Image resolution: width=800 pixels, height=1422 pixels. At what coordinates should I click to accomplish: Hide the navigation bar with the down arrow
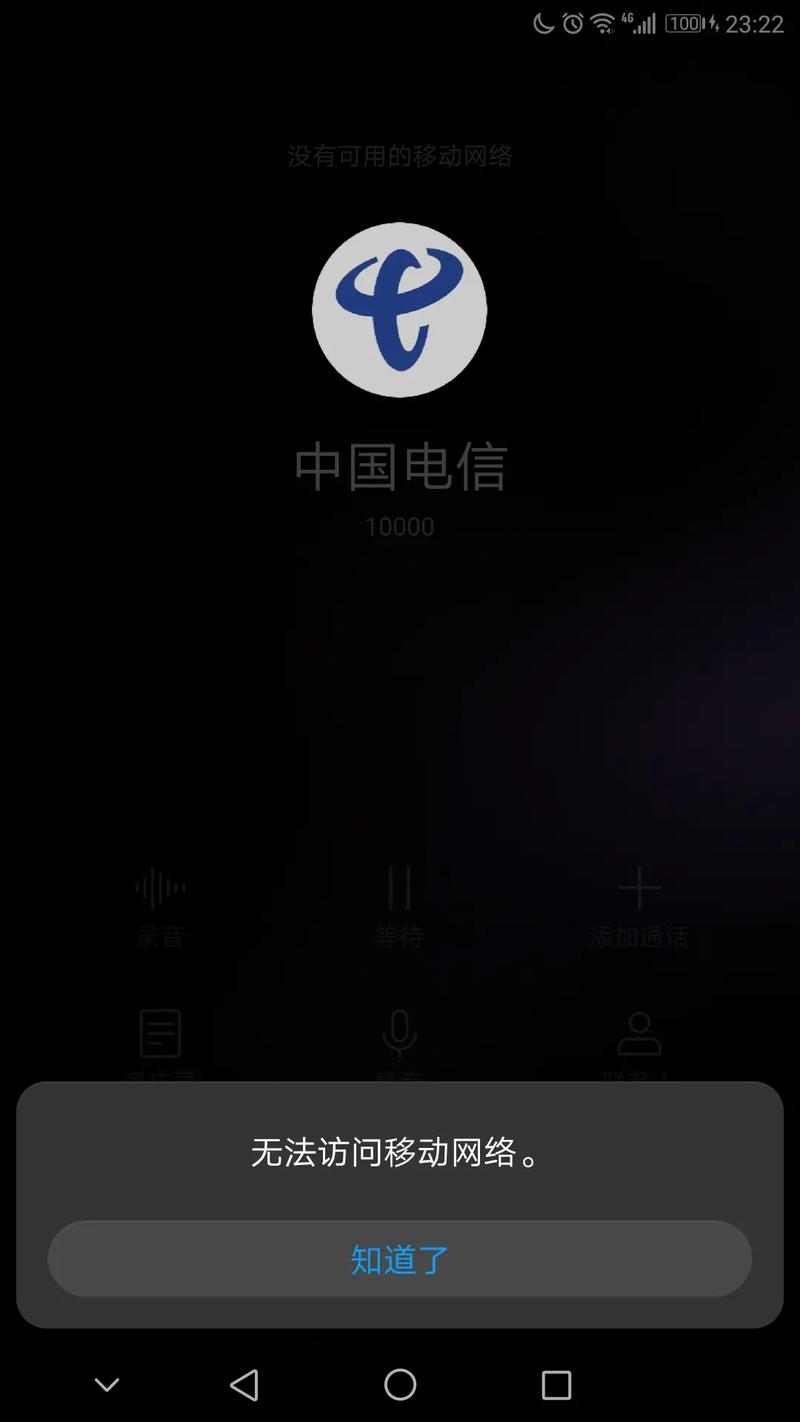pos(107,1385)
